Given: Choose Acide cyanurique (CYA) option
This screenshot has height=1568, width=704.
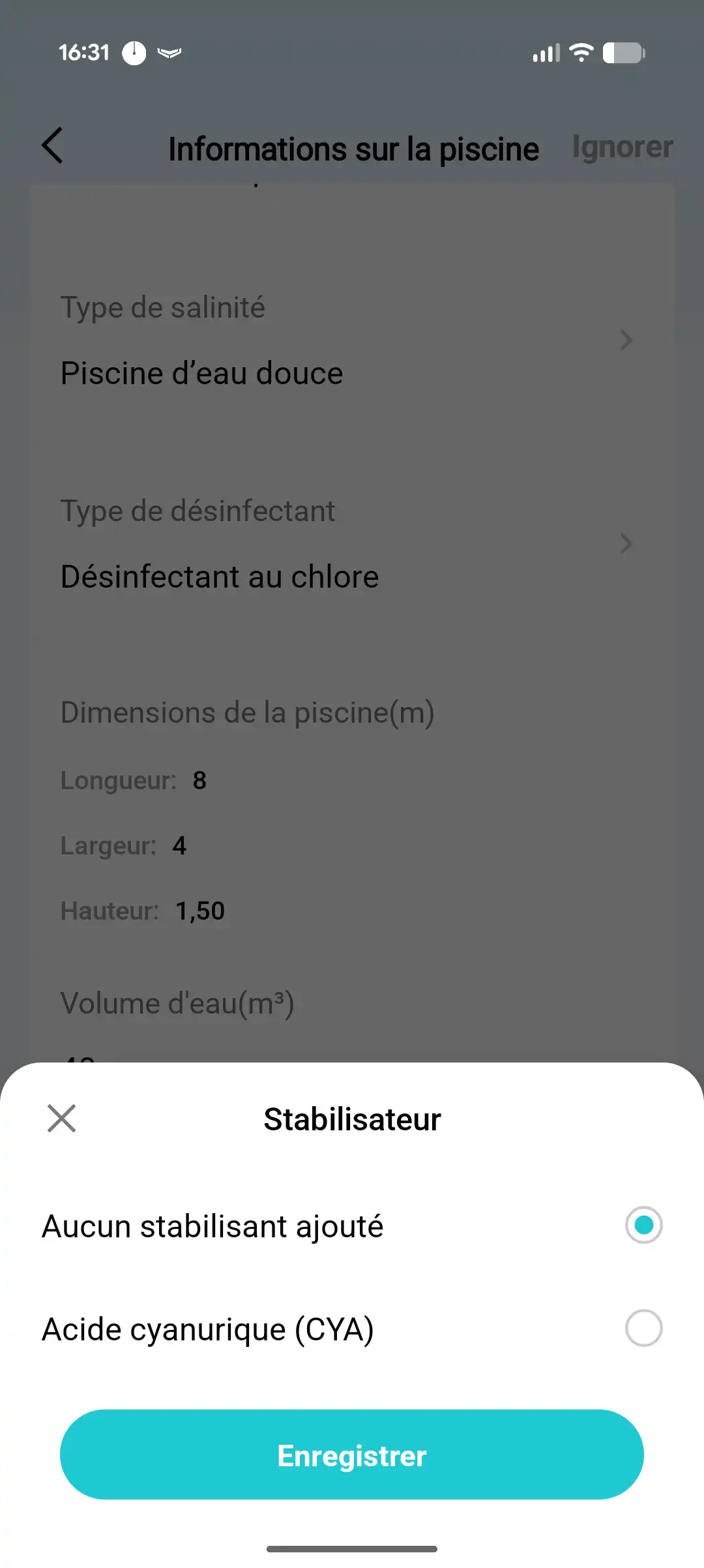Looking at the screenshot, I should point(643,1329).
